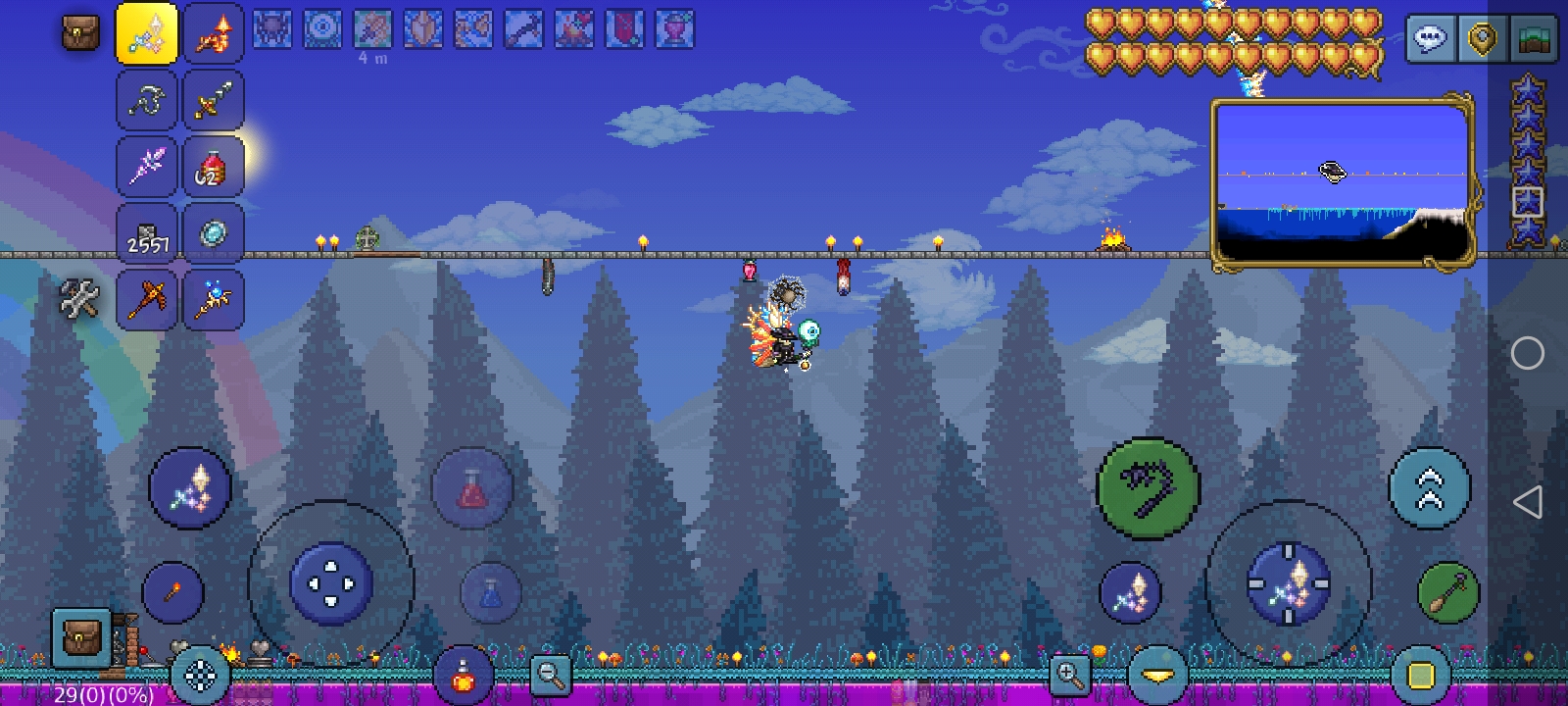Select the healing potion slot showing 62
This screenshot has height=706, width=1568.
(213, 167)
